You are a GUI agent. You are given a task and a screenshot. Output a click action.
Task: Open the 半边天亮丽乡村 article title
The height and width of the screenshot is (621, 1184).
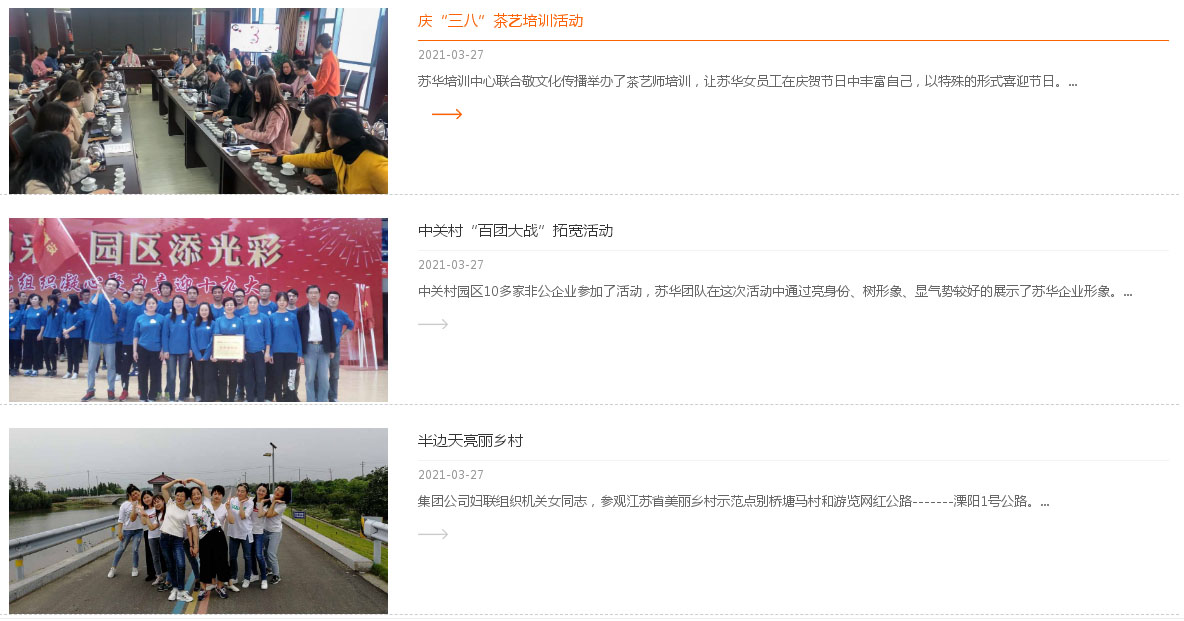470,441
